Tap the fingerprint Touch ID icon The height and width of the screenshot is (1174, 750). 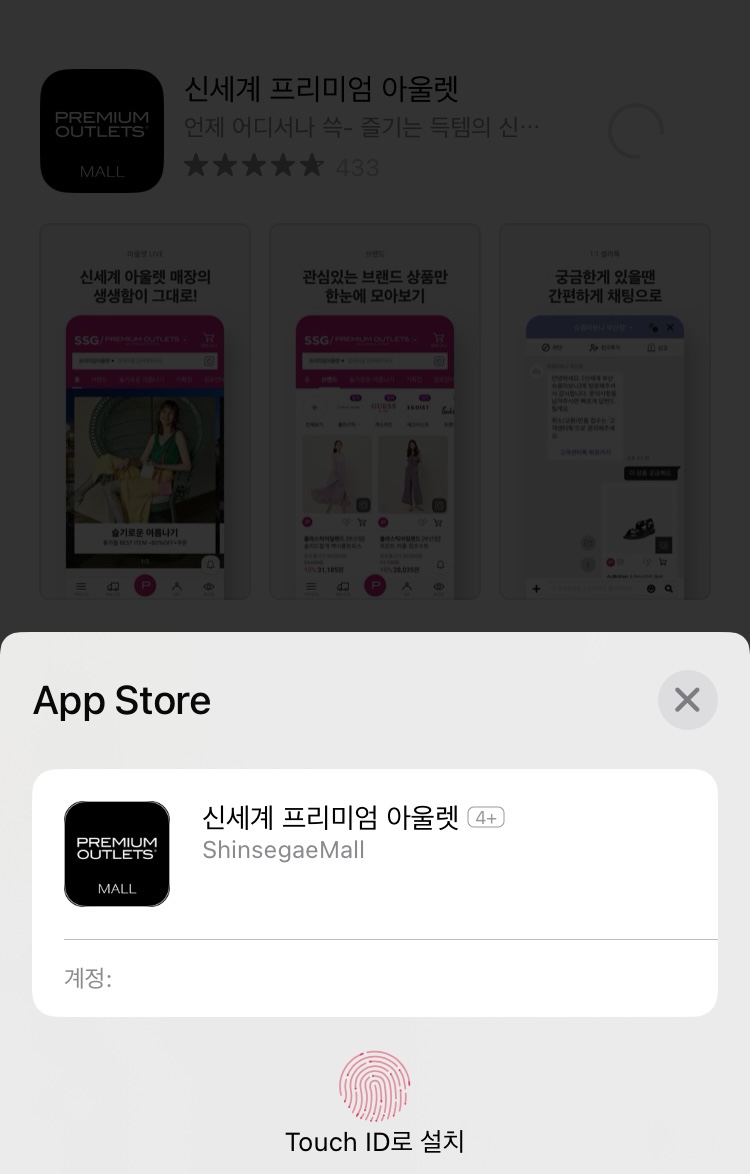pos(375,1086)
